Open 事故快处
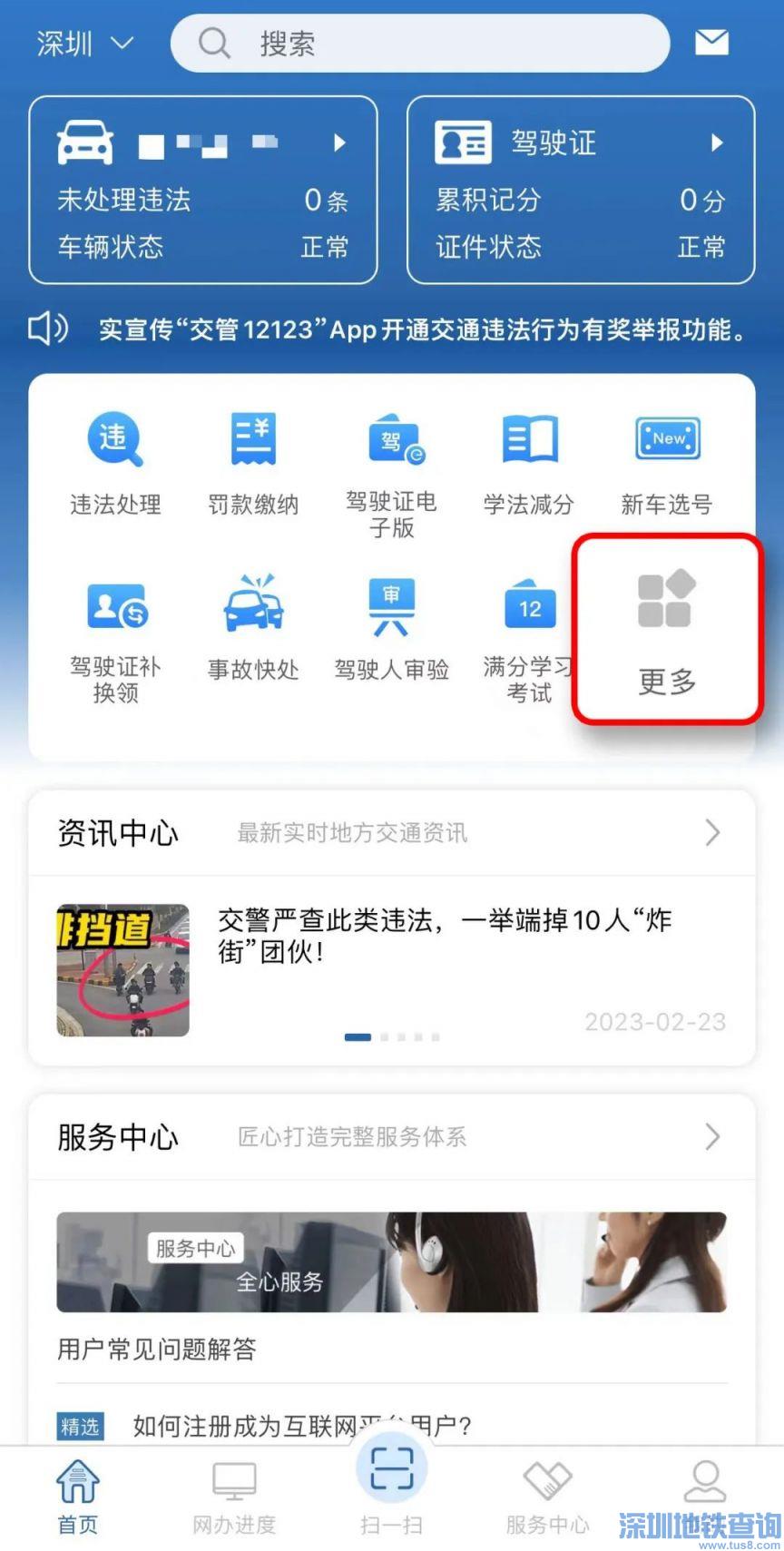 click(x=253, y=628)
